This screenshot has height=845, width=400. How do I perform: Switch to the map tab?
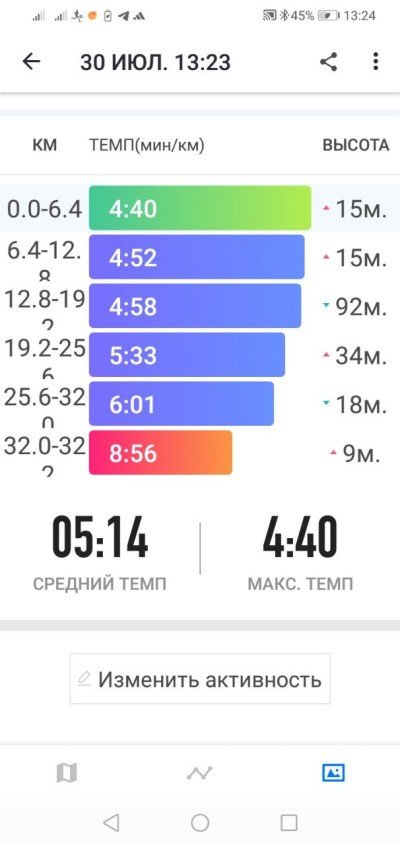[67, 773]
